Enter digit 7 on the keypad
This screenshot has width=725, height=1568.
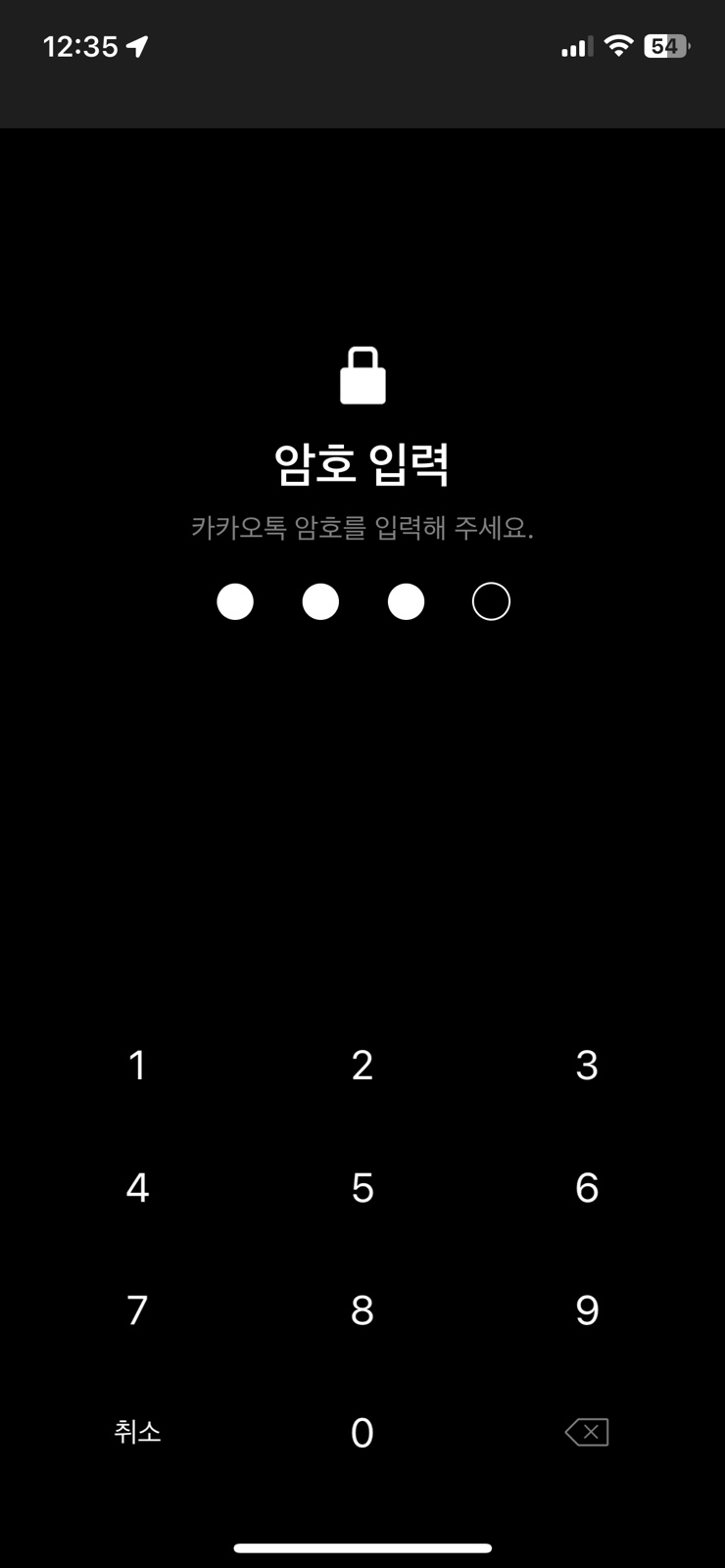(x=137, y=1310)
